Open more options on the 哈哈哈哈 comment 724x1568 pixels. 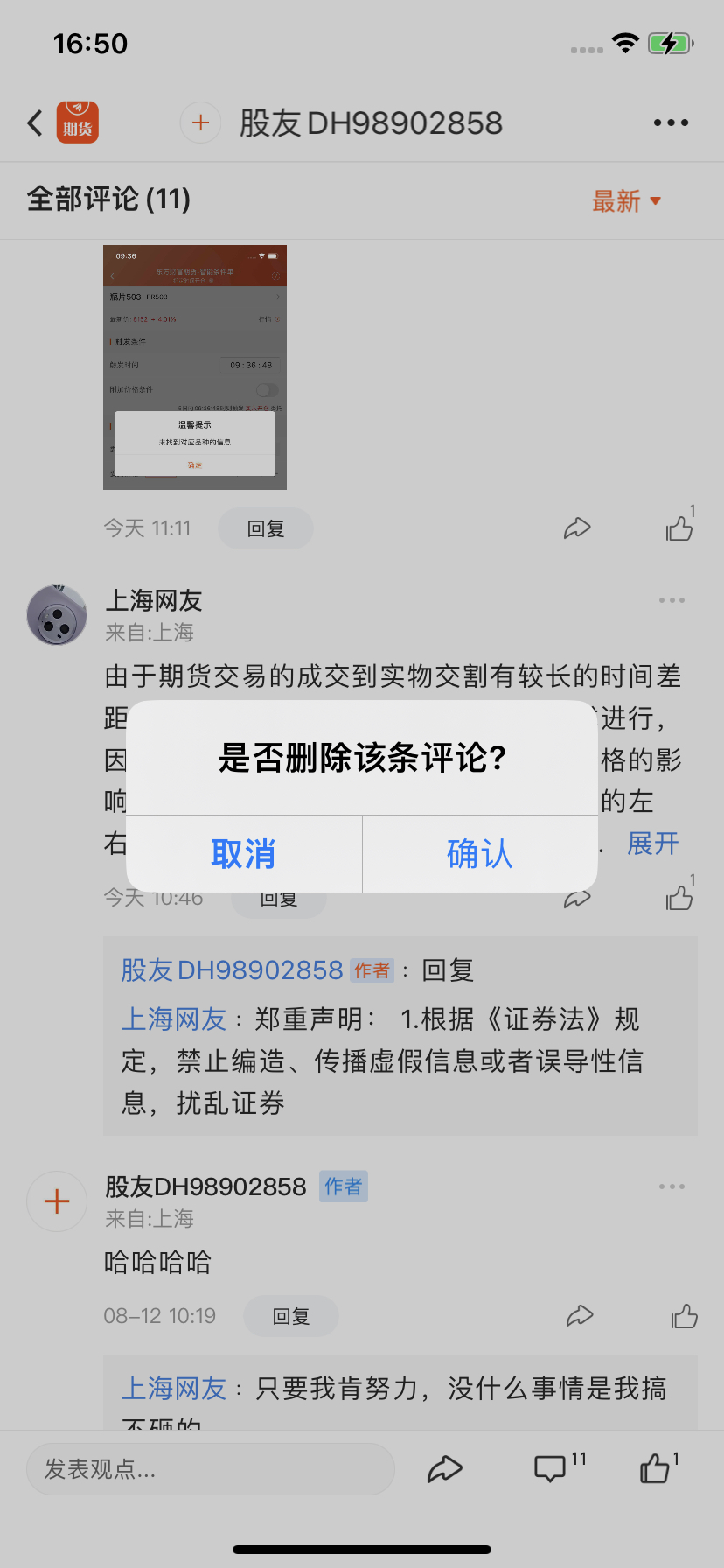click(x=672, y=1186)
